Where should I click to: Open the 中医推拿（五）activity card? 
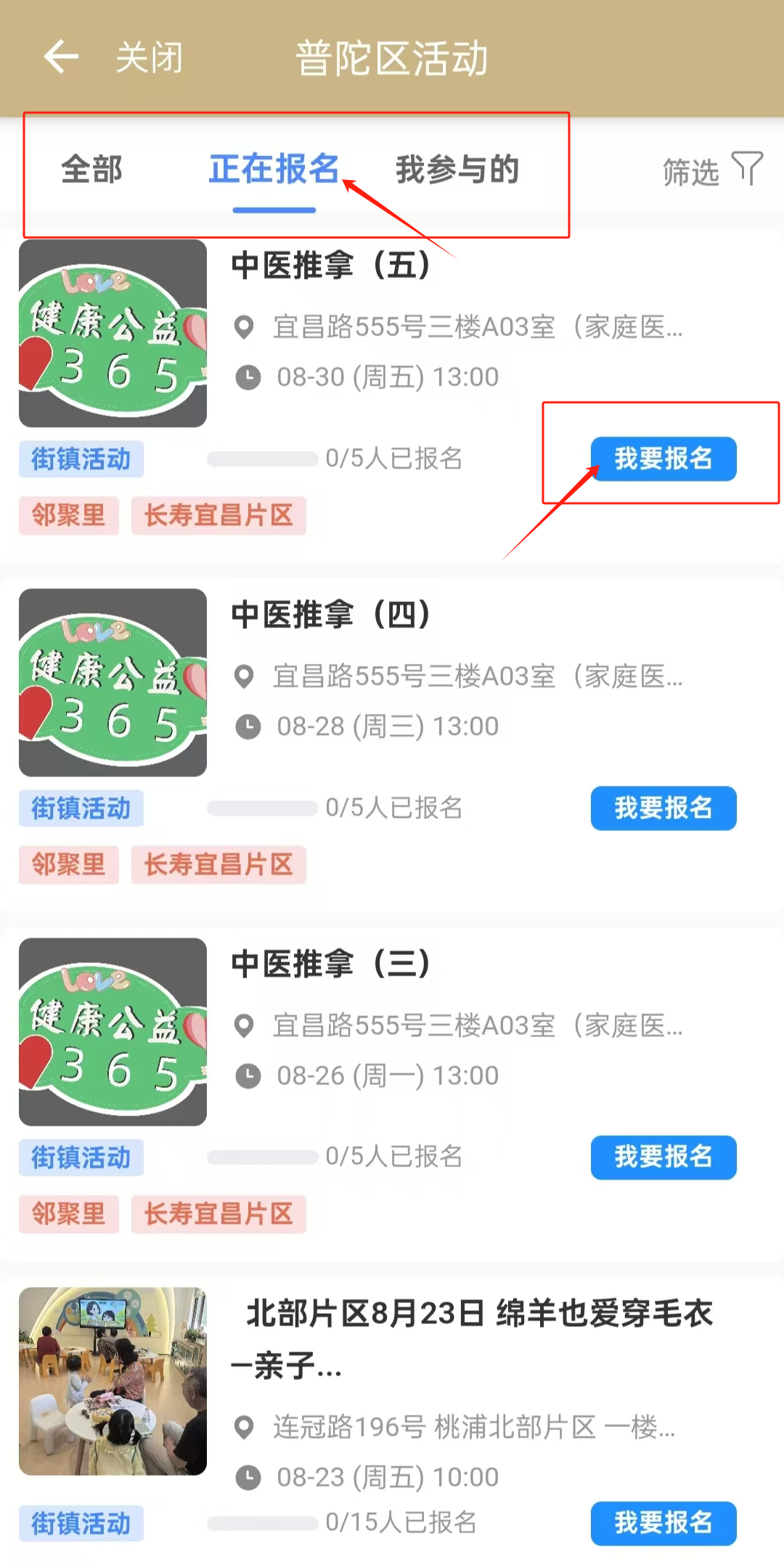point(331,266)
